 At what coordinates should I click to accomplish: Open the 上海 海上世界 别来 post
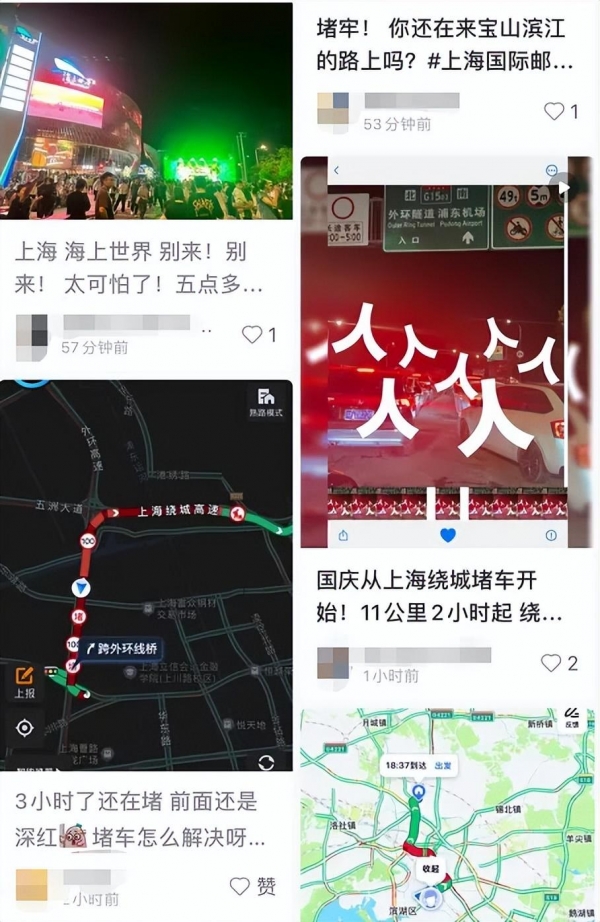click(143, 270)
